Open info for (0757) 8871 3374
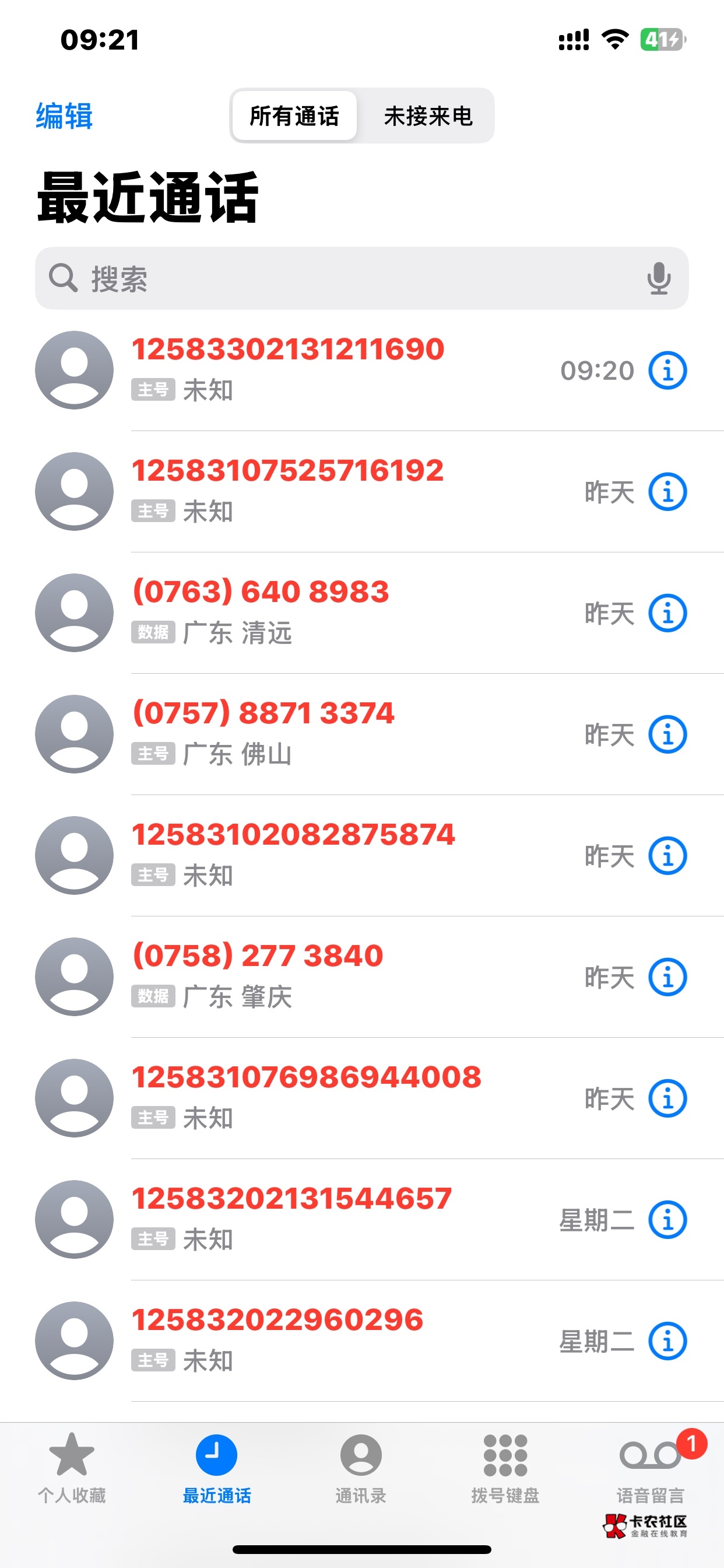Screen dimensions: 724x1568 coord(667,734)
